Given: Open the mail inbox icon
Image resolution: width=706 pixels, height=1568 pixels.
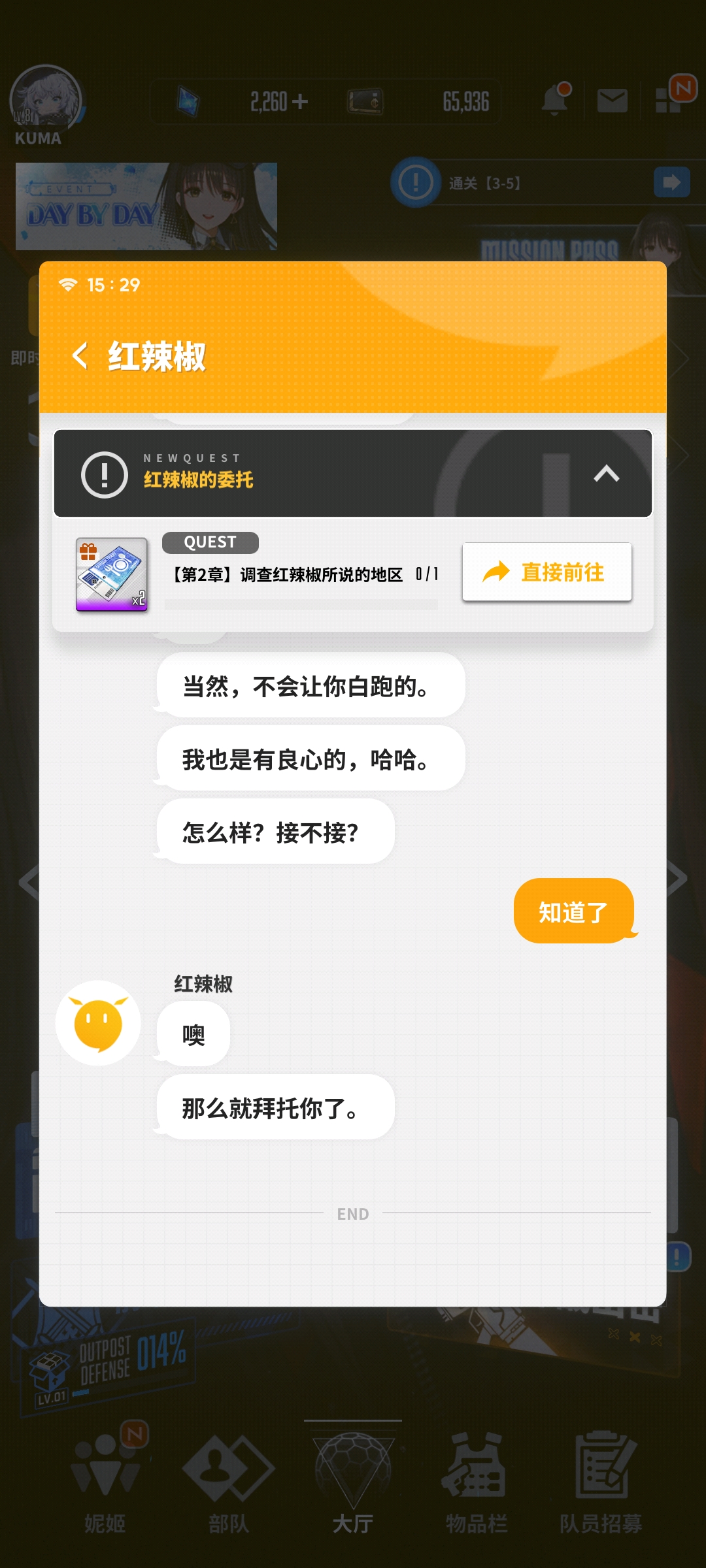Looking at the screenshot, I should click(x=612, y=99).
